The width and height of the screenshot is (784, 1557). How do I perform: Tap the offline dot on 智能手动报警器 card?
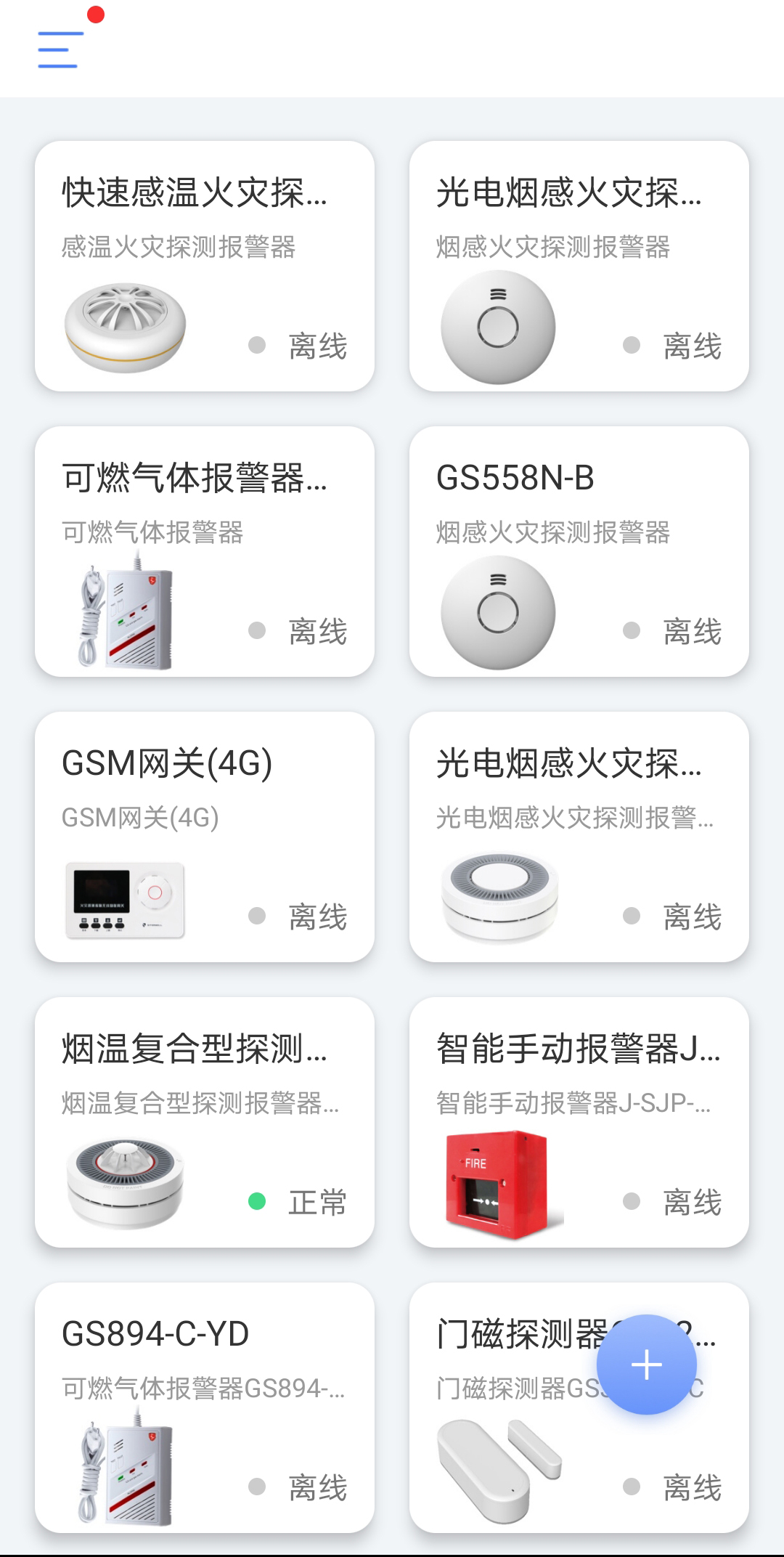[631, 1200]
